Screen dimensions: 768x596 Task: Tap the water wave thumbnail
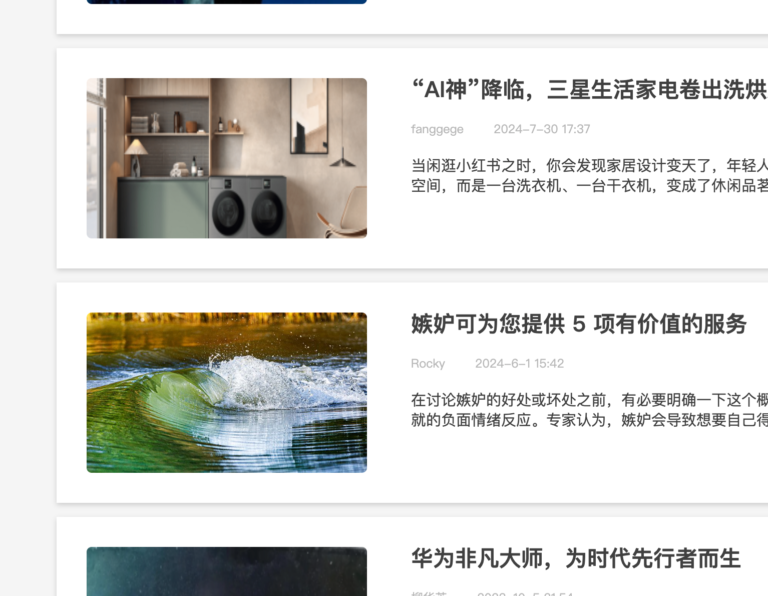(227, 392)
